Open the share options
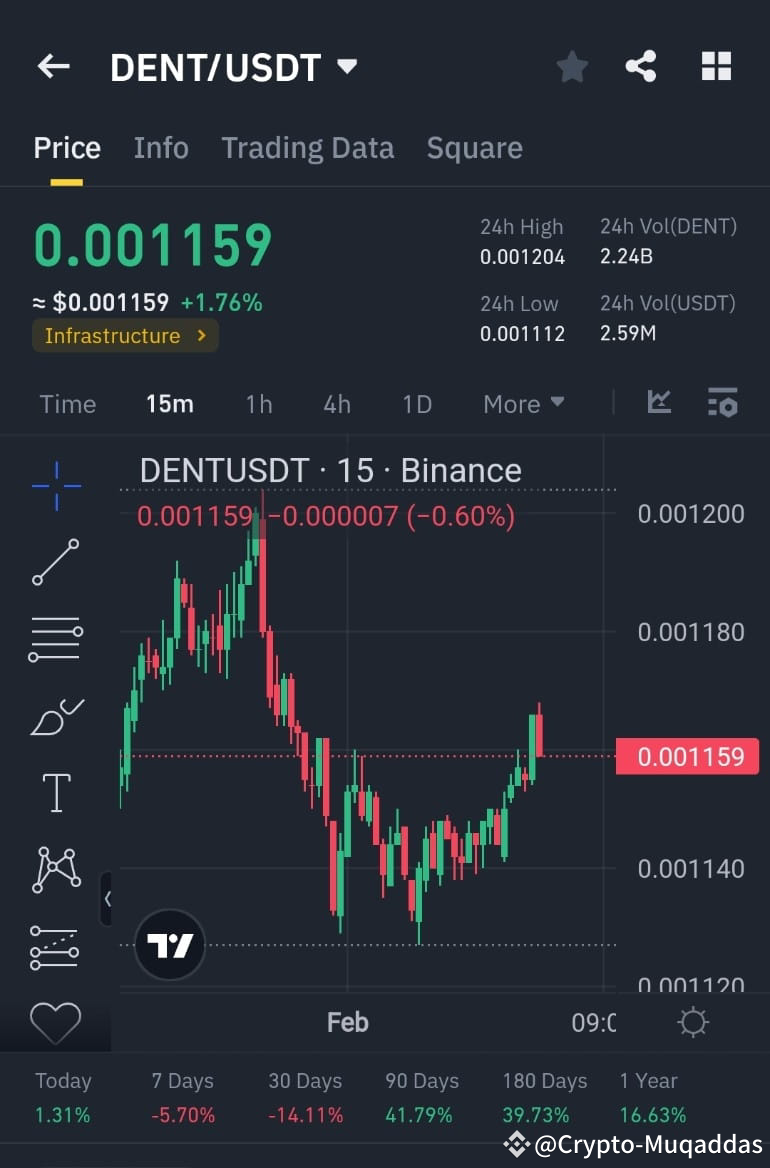 [640, 66]
